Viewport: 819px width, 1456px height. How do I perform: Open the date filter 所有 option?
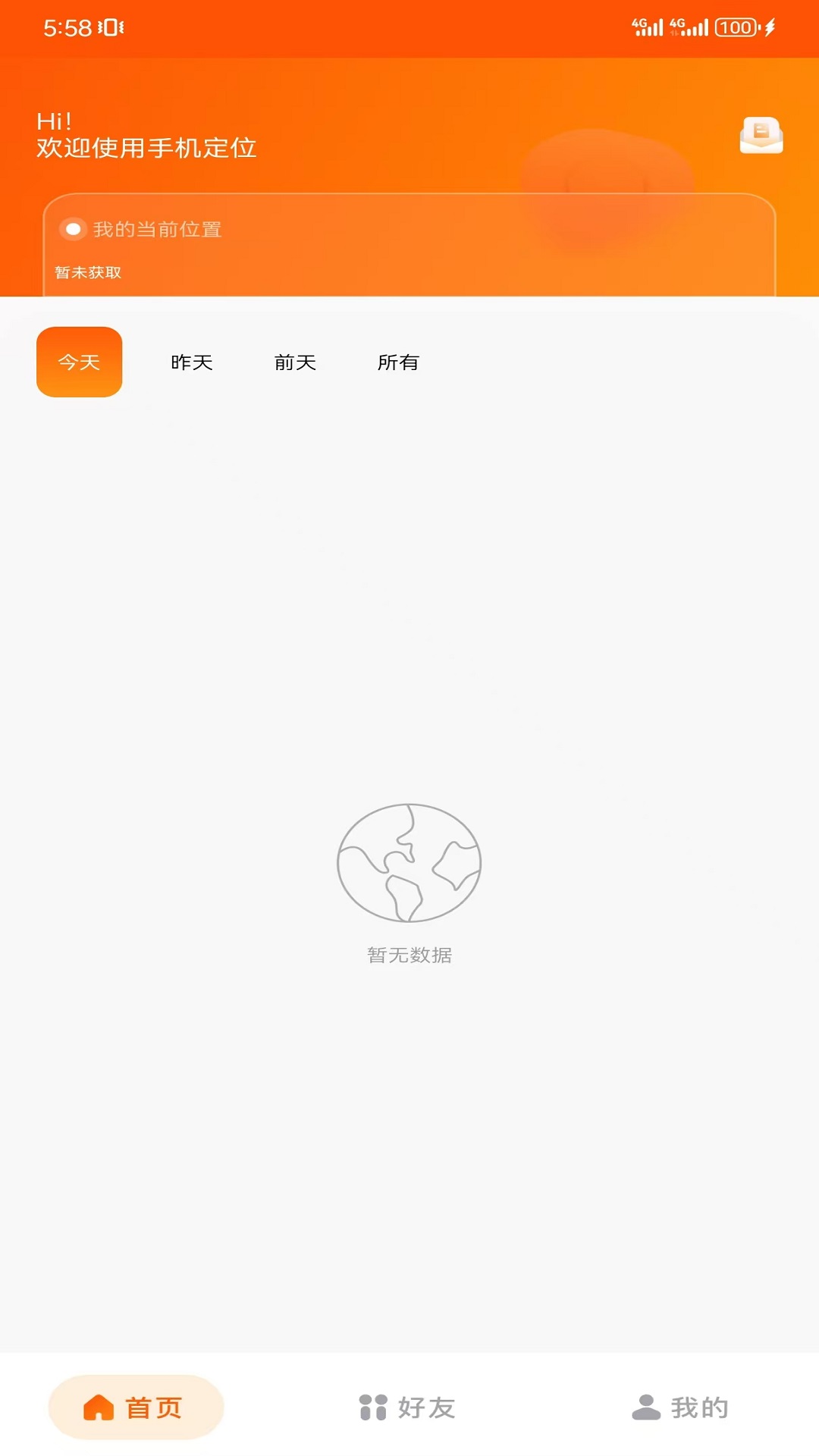pyautogui.click(x=400, y=362)
